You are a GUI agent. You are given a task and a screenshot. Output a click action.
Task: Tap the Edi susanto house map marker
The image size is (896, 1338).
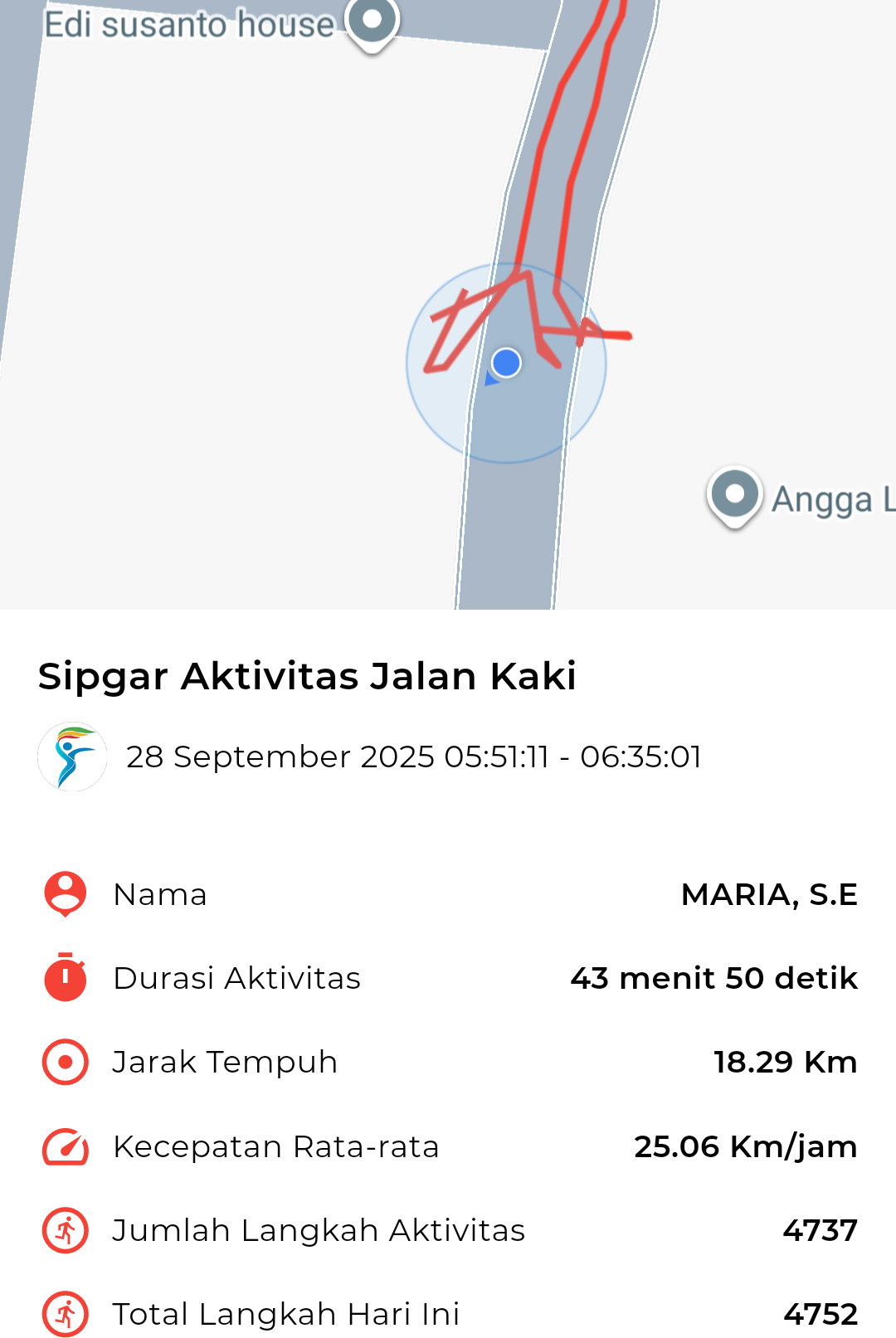click(x=373, y=21)
